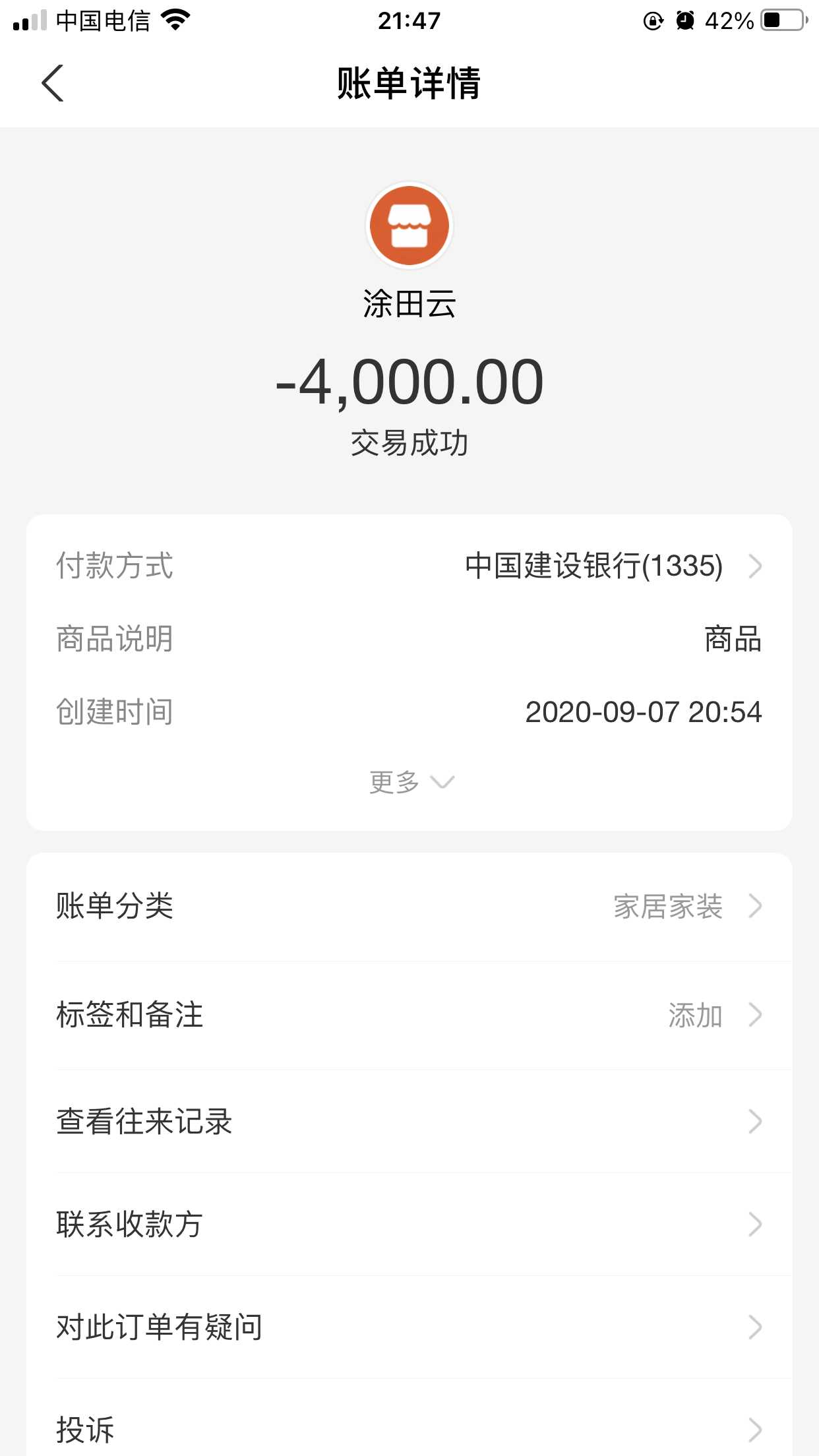Go back from the 账单详情 page
The image size is (819, 1456).
point(53,83)
